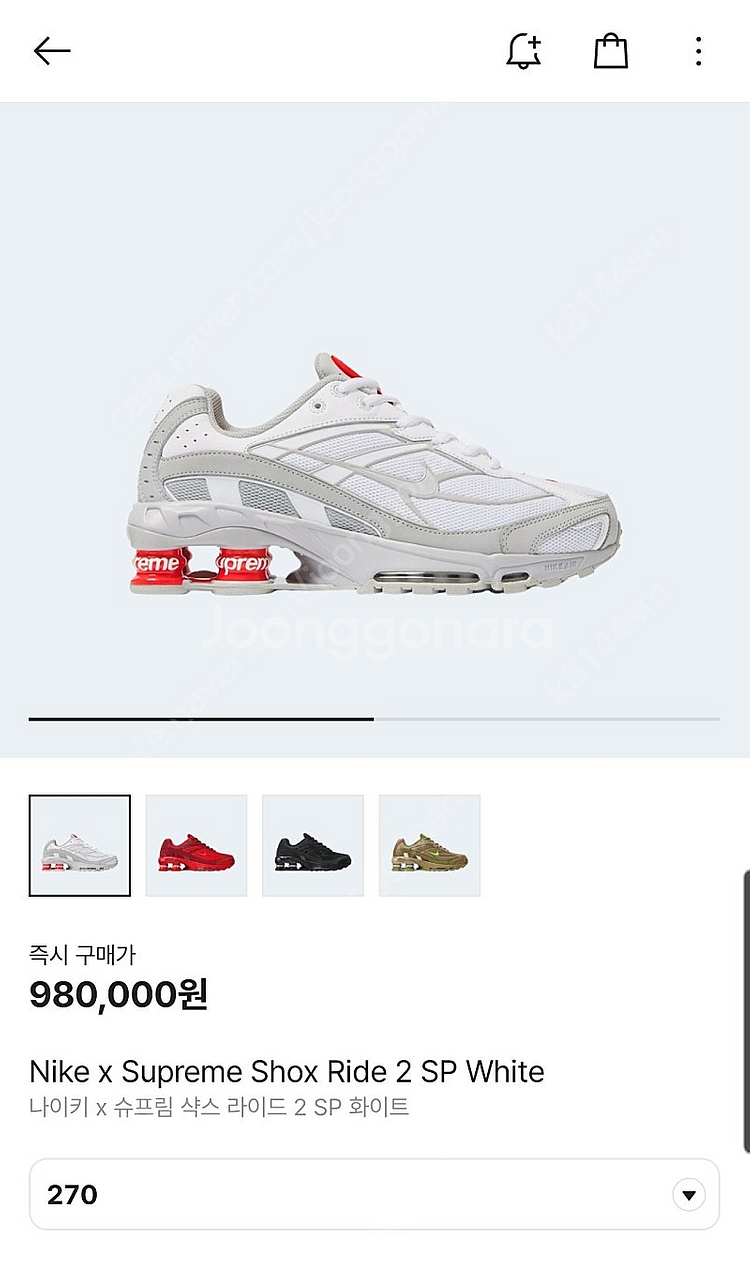The width and height of the screenshot is (750, 1264).
Task: Select the red shoe thumbnail
Action: (196, 846)
